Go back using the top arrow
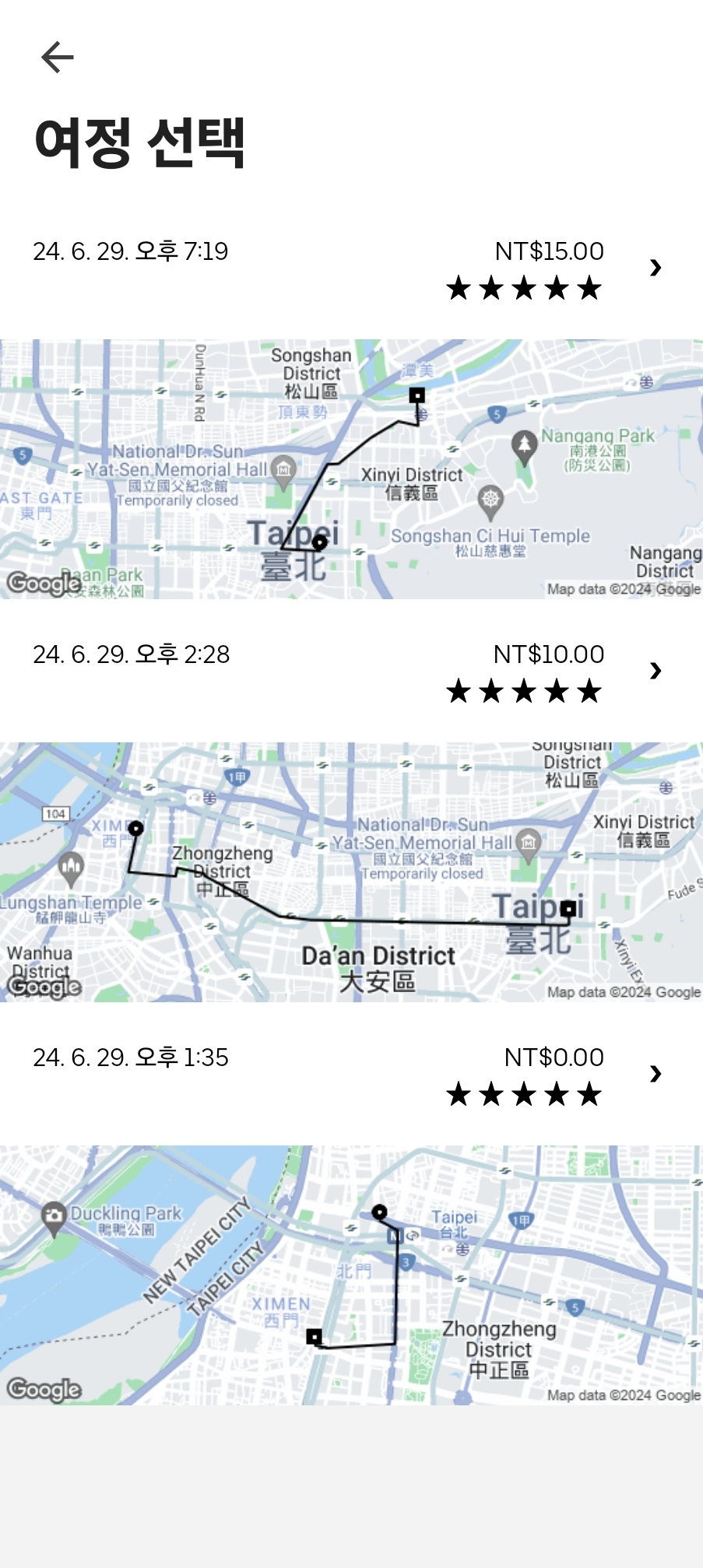 point(57,58)
